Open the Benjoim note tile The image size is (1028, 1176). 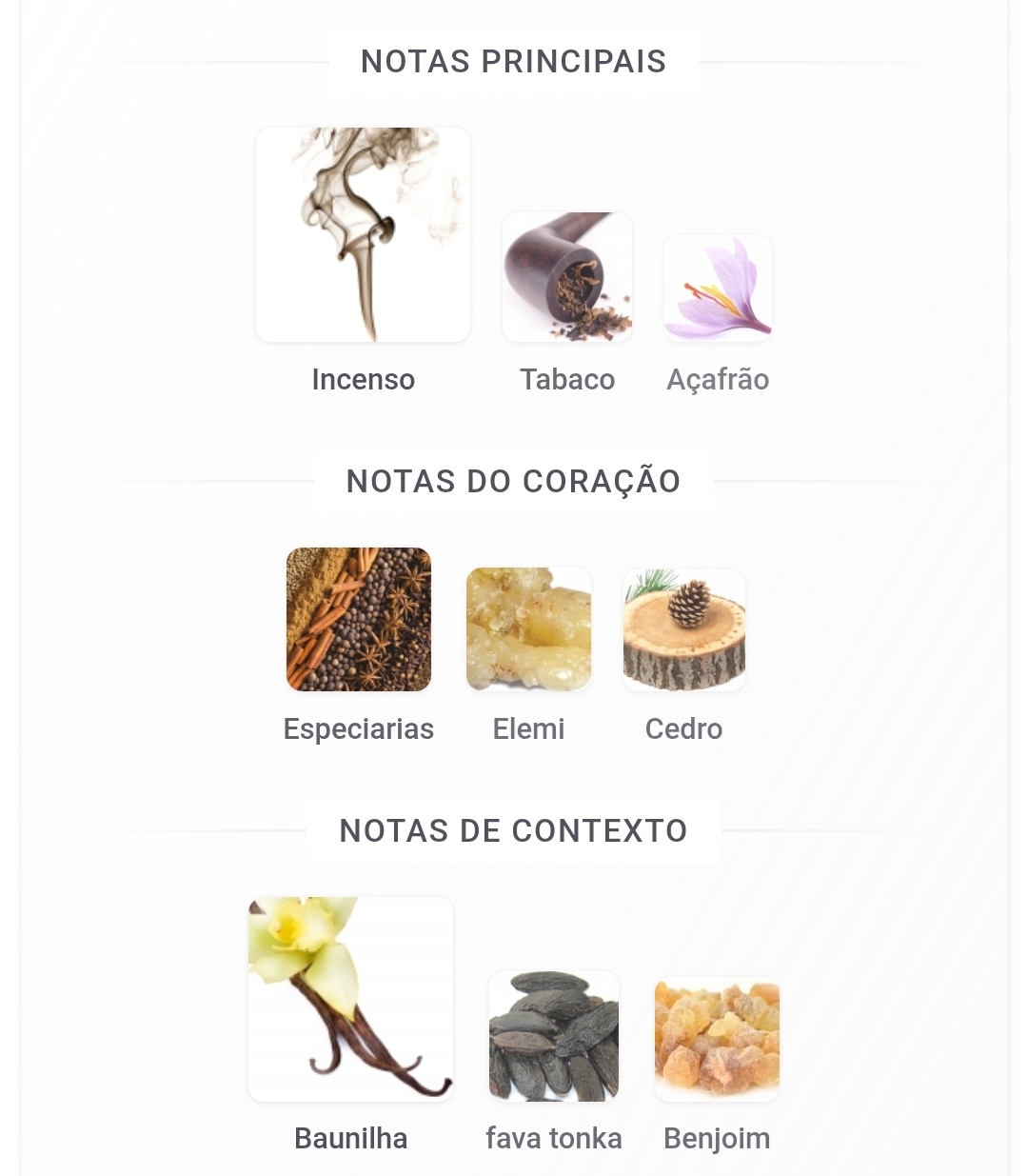coord(717,1039)
